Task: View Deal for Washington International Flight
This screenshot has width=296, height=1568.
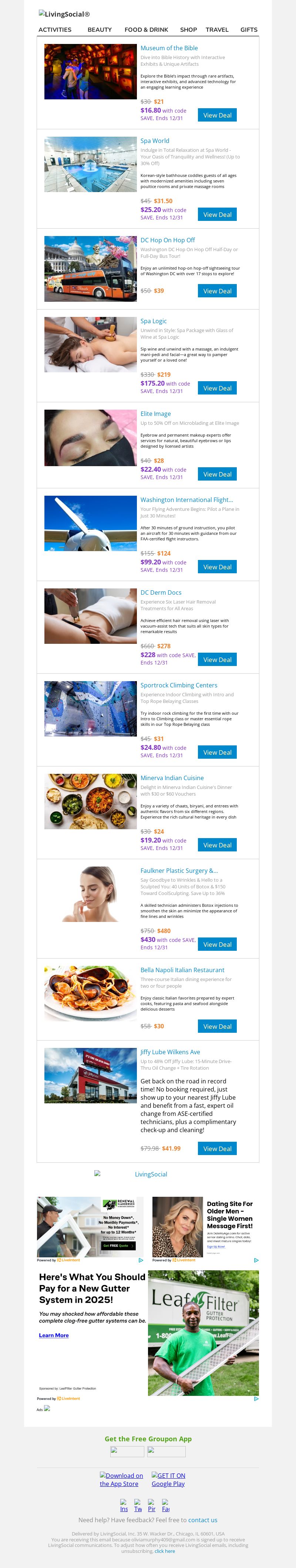Action: click(217, 567)
